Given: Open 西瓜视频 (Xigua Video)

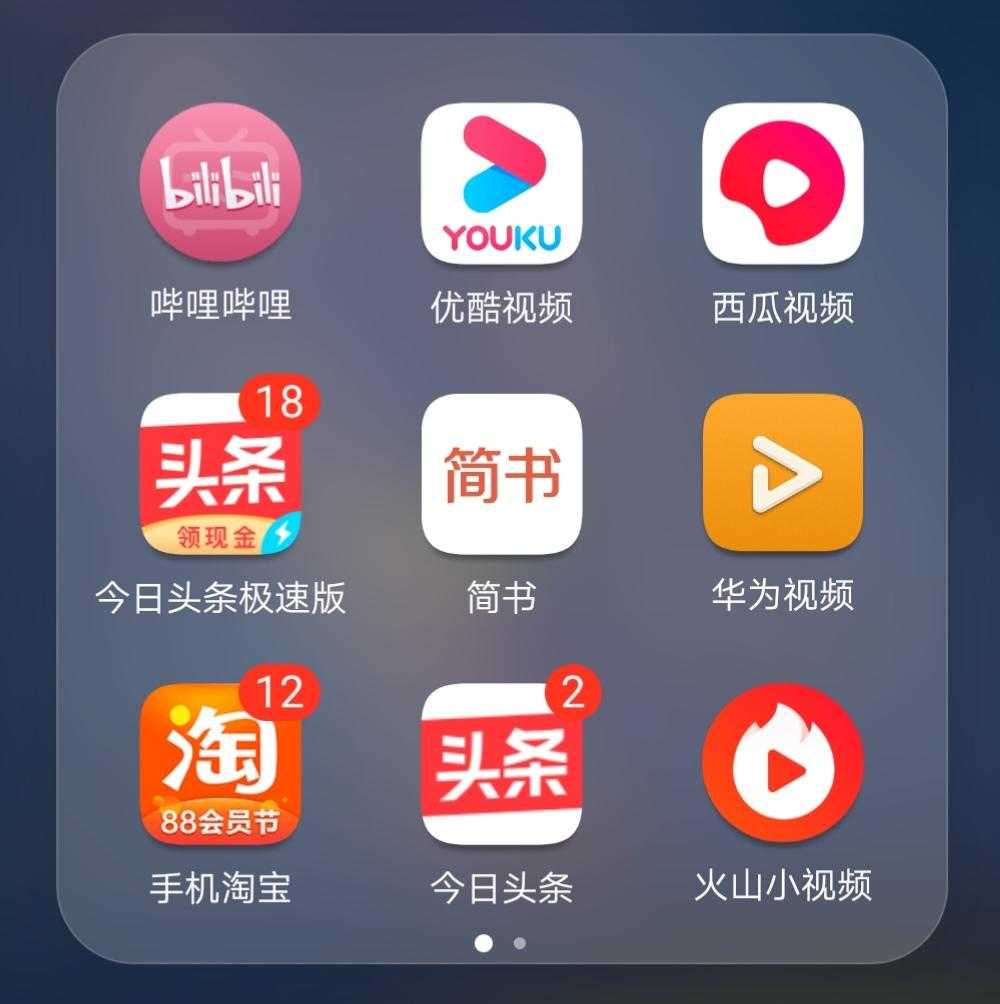Looking at the screenshot, I should pos(783,188).
